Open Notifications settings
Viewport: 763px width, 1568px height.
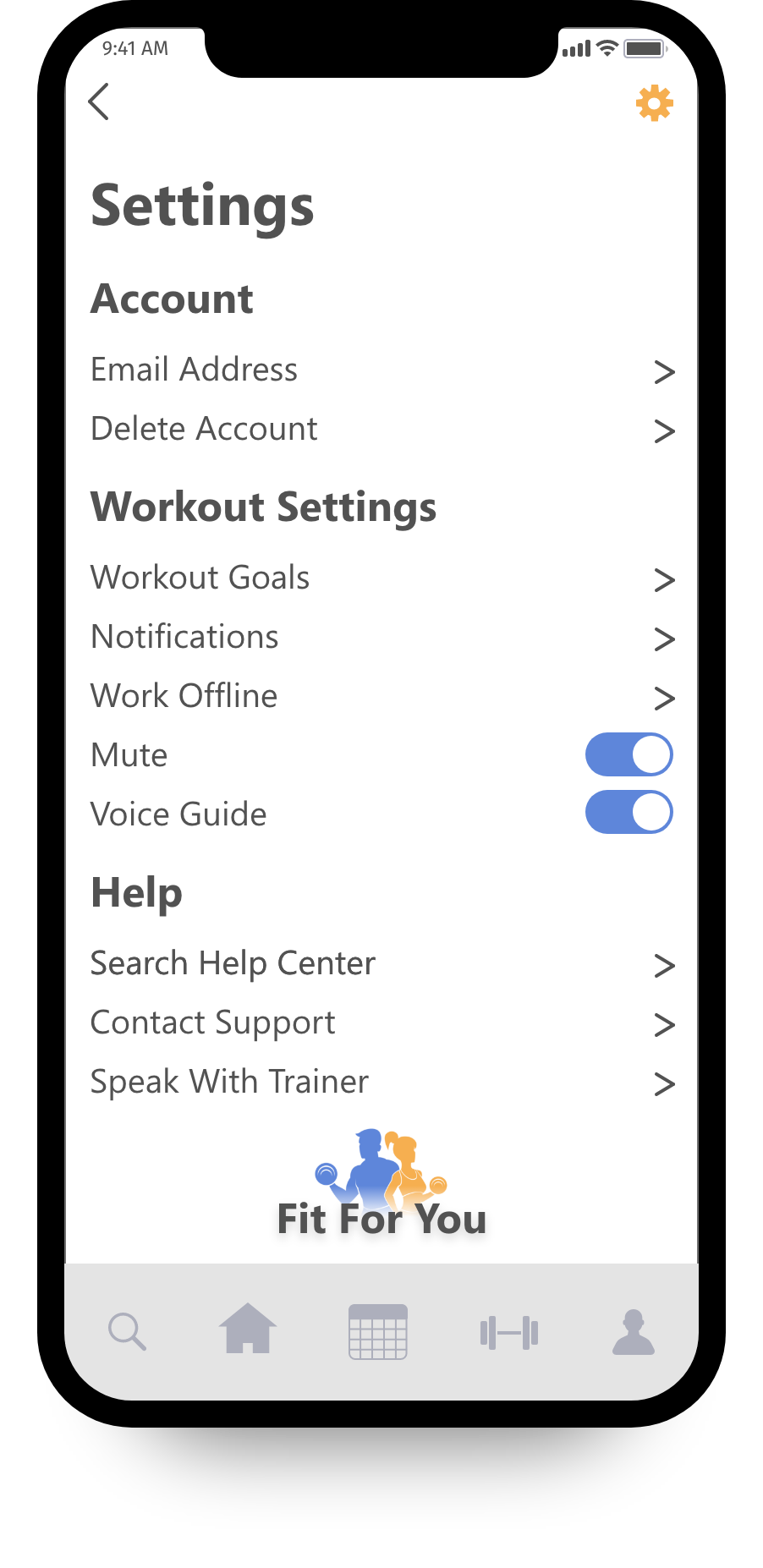(381, 638)
